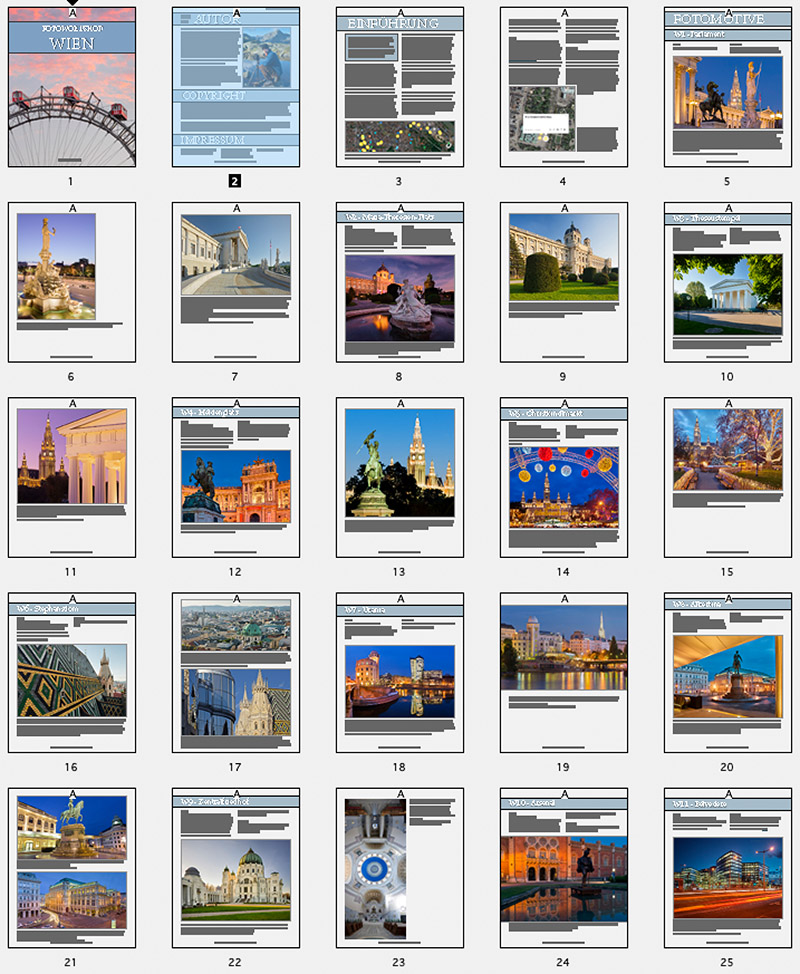Select the page 19 thumbnail
Image resolution: width=800 pixels, height=974 pixels.
(x=563, y=675)
